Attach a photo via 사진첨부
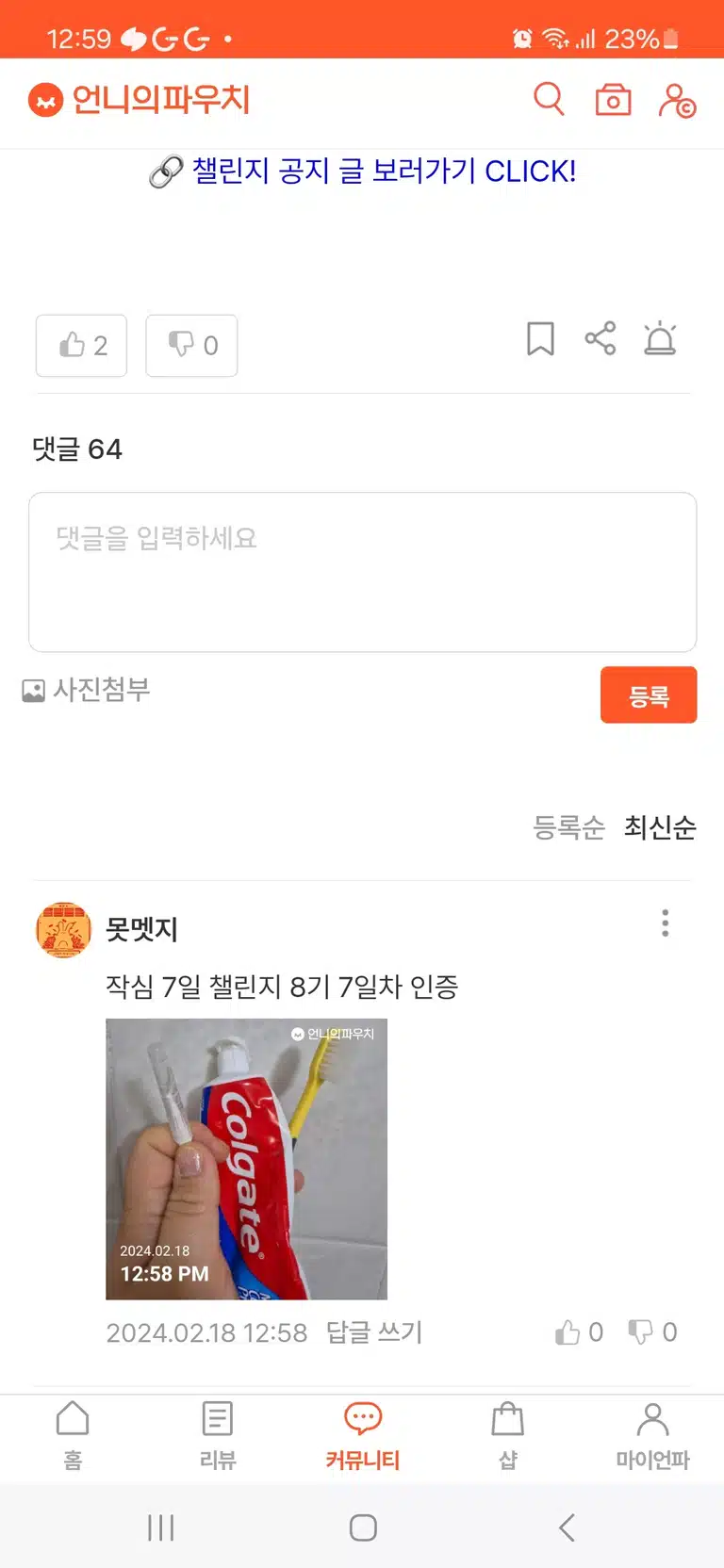The image size is (724, 1568). tap(86, 690)
